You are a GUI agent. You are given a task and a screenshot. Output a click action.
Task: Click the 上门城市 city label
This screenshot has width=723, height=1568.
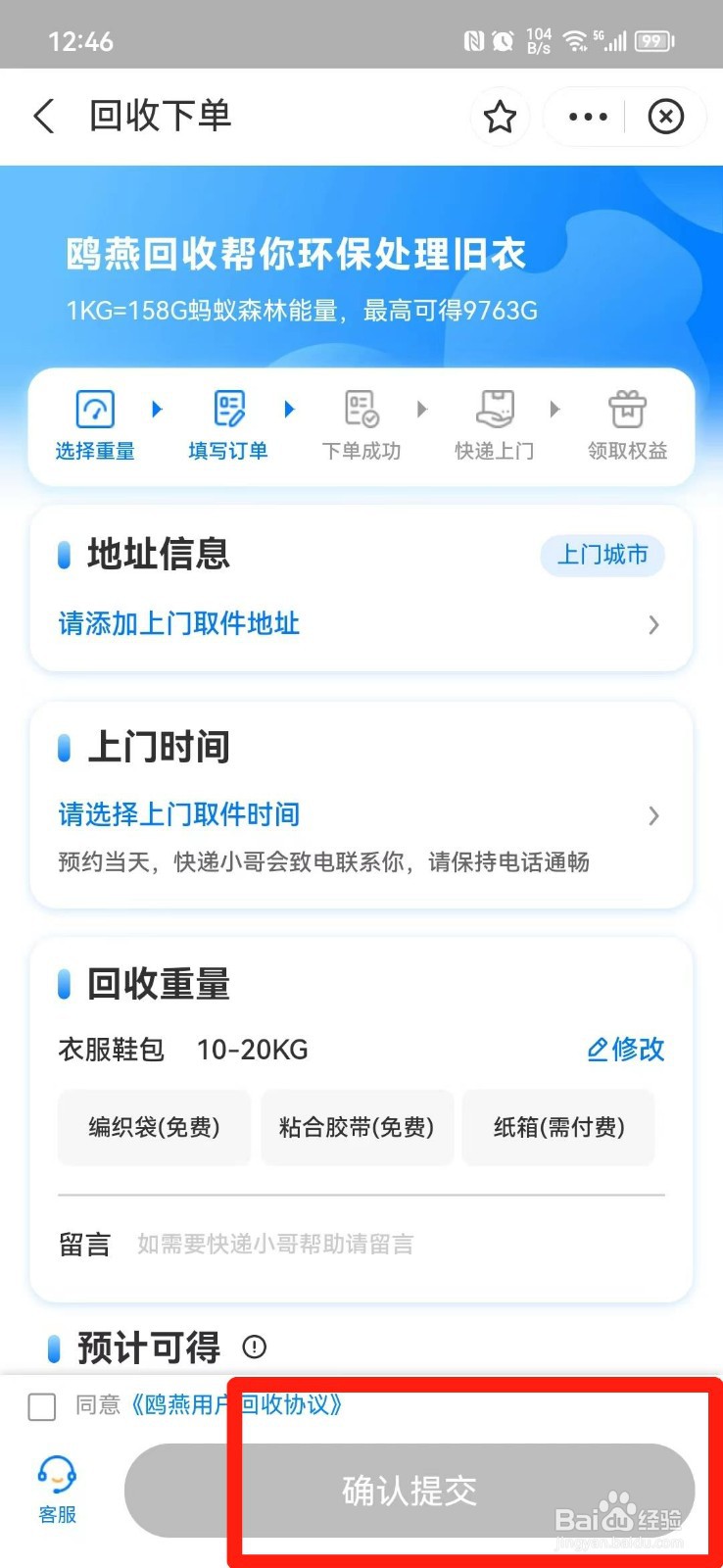point(602,556)
